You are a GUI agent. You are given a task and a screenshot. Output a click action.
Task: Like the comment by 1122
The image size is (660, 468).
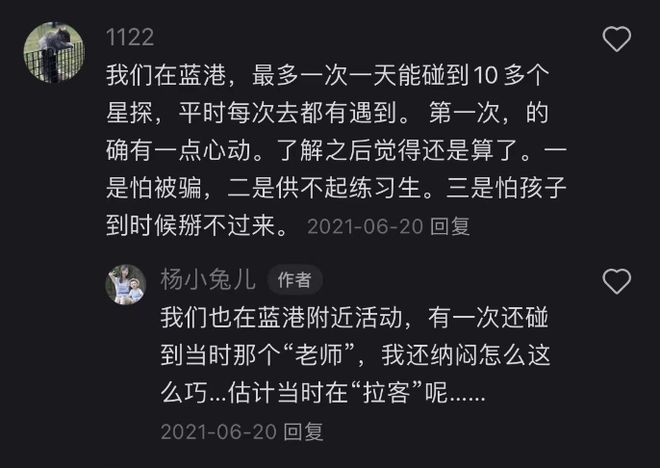(x=617, y=39)
